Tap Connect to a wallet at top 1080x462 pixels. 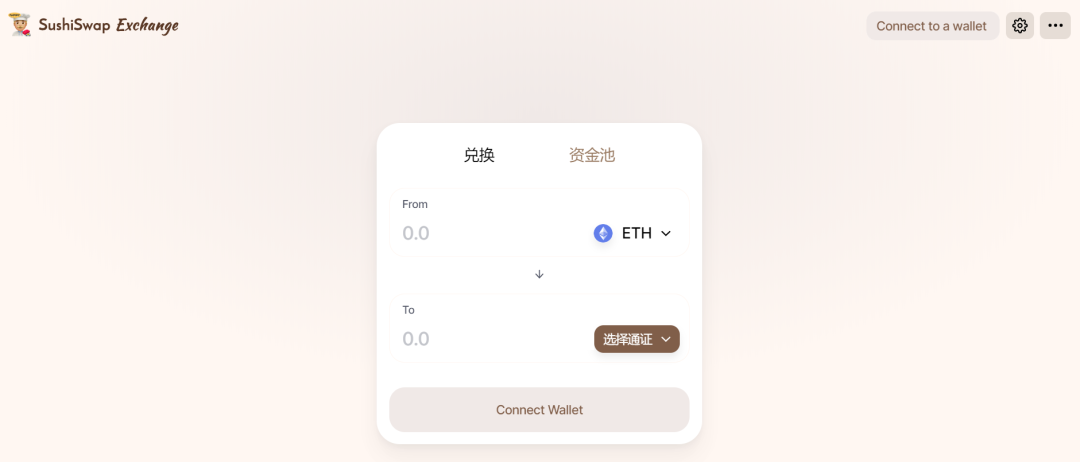[931, 26]
